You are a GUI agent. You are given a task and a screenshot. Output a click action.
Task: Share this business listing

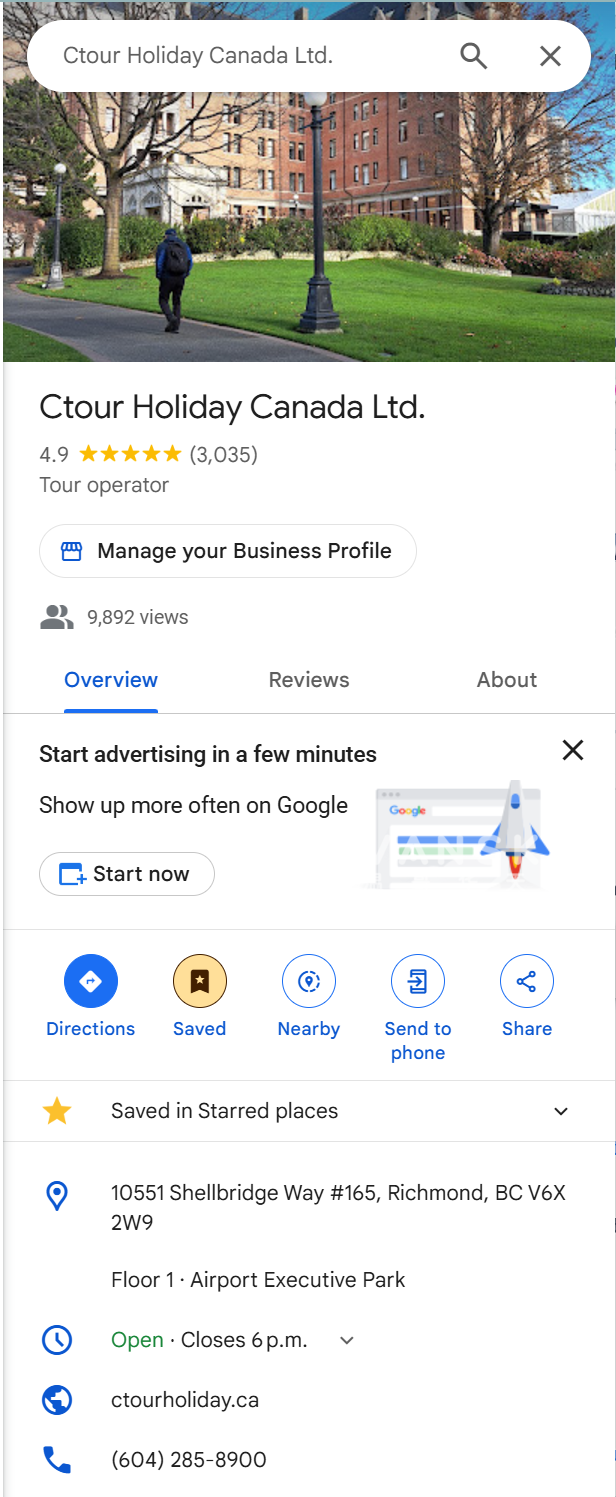[x=527, y=982]
